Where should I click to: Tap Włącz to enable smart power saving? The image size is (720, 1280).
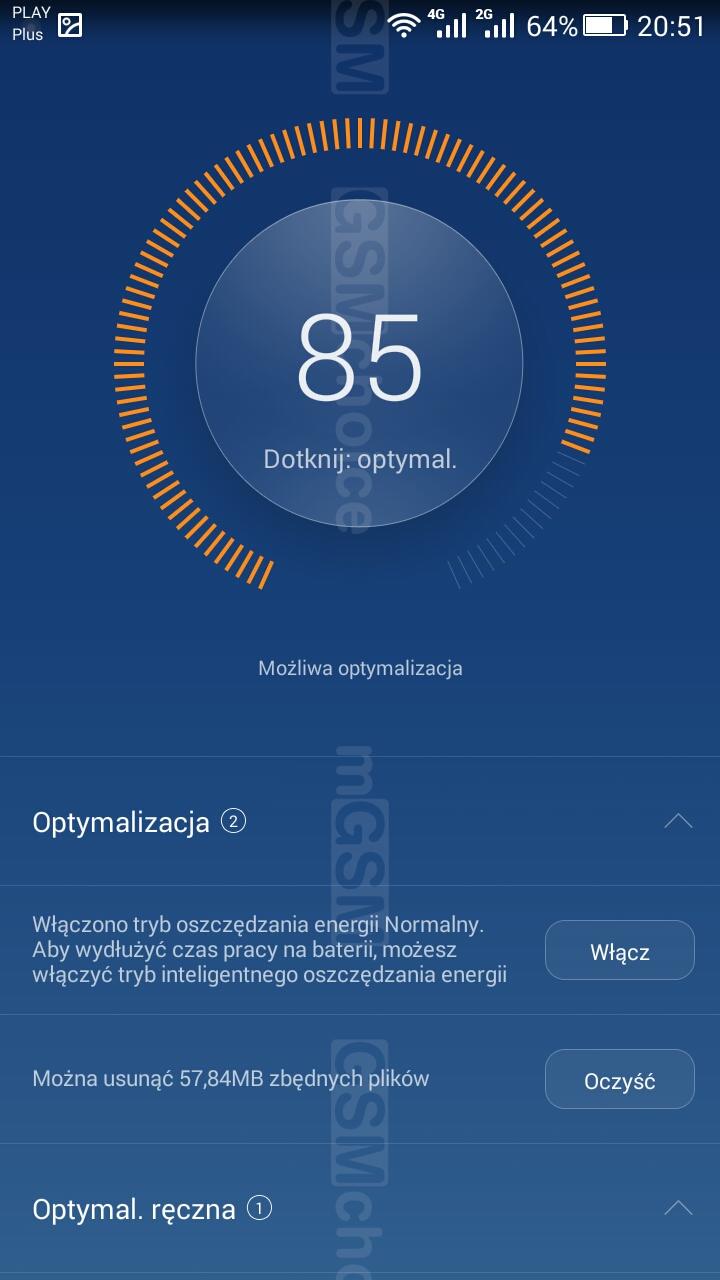pyautogui.click(x=619, y=951)
